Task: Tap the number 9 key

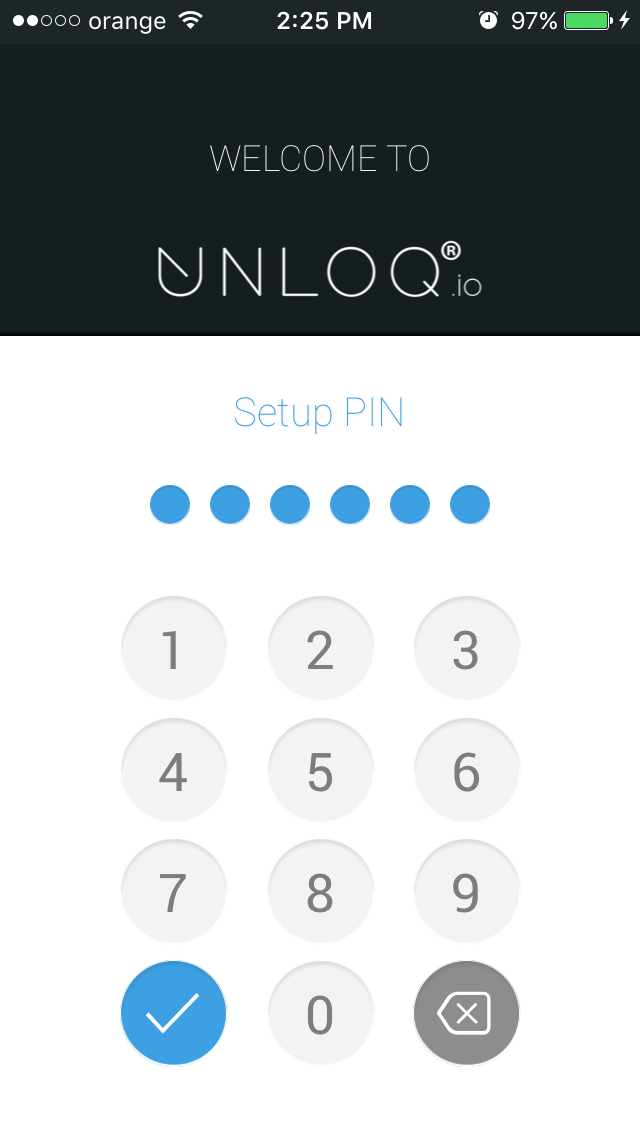Action: (x=466, y=890)
